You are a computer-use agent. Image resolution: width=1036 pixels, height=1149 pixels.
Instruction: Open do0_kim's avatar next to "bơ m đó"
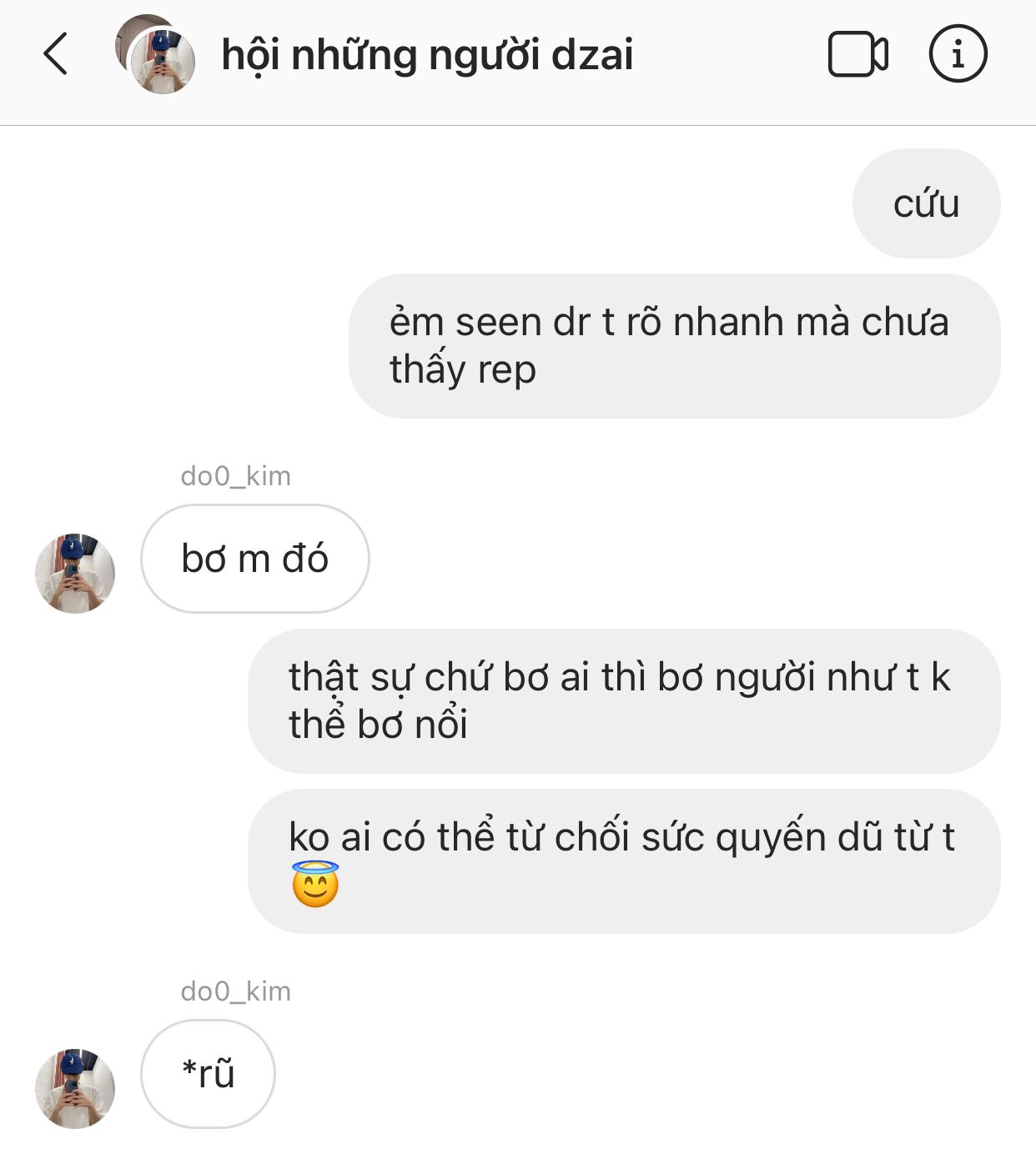(75, 574)
